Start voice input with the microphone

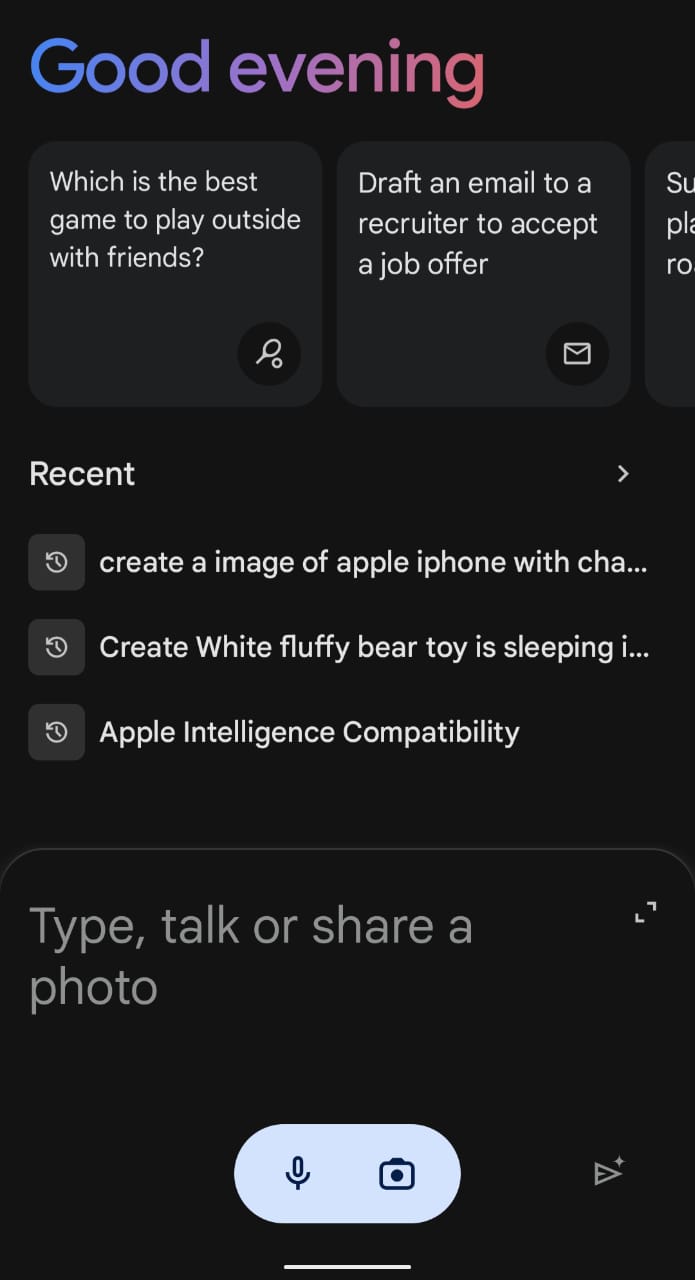[x=297, y=1173]
